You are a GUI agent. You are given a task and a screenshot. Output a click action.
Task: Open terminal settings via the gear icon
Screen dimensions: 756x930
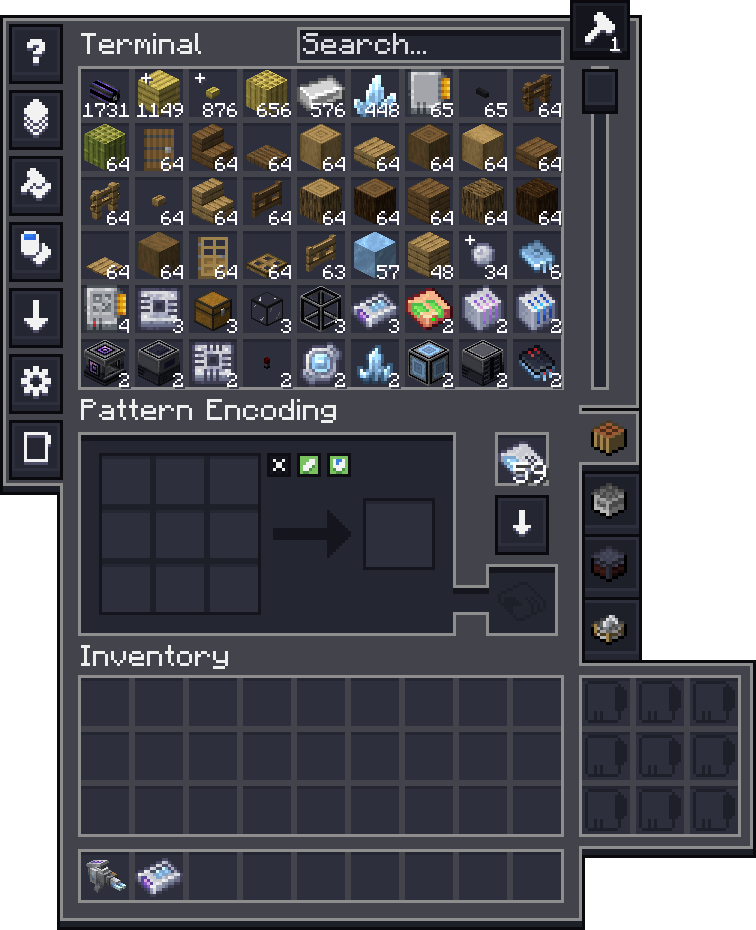[35, 382]
